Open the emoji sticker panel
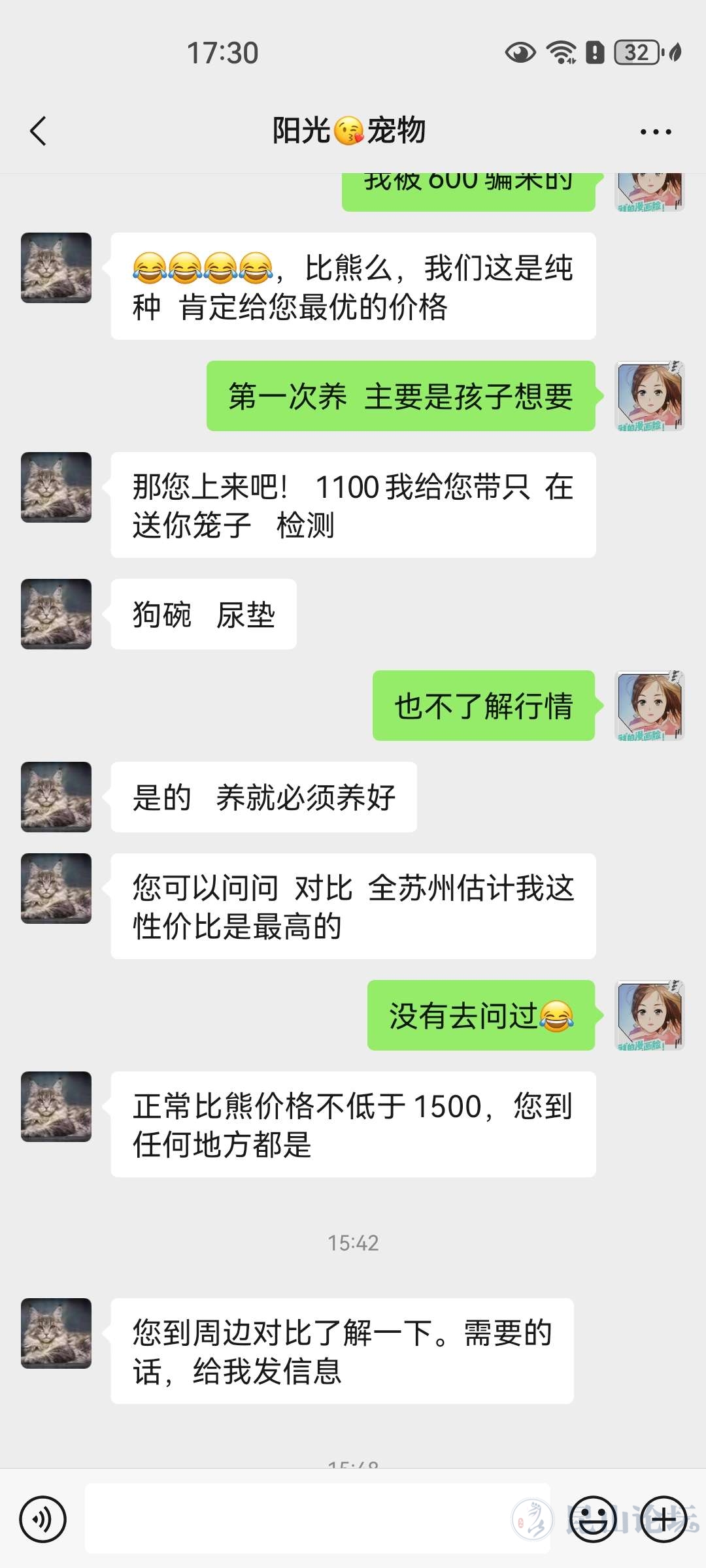This screenshot has height=1568, width=706. 593,1519
